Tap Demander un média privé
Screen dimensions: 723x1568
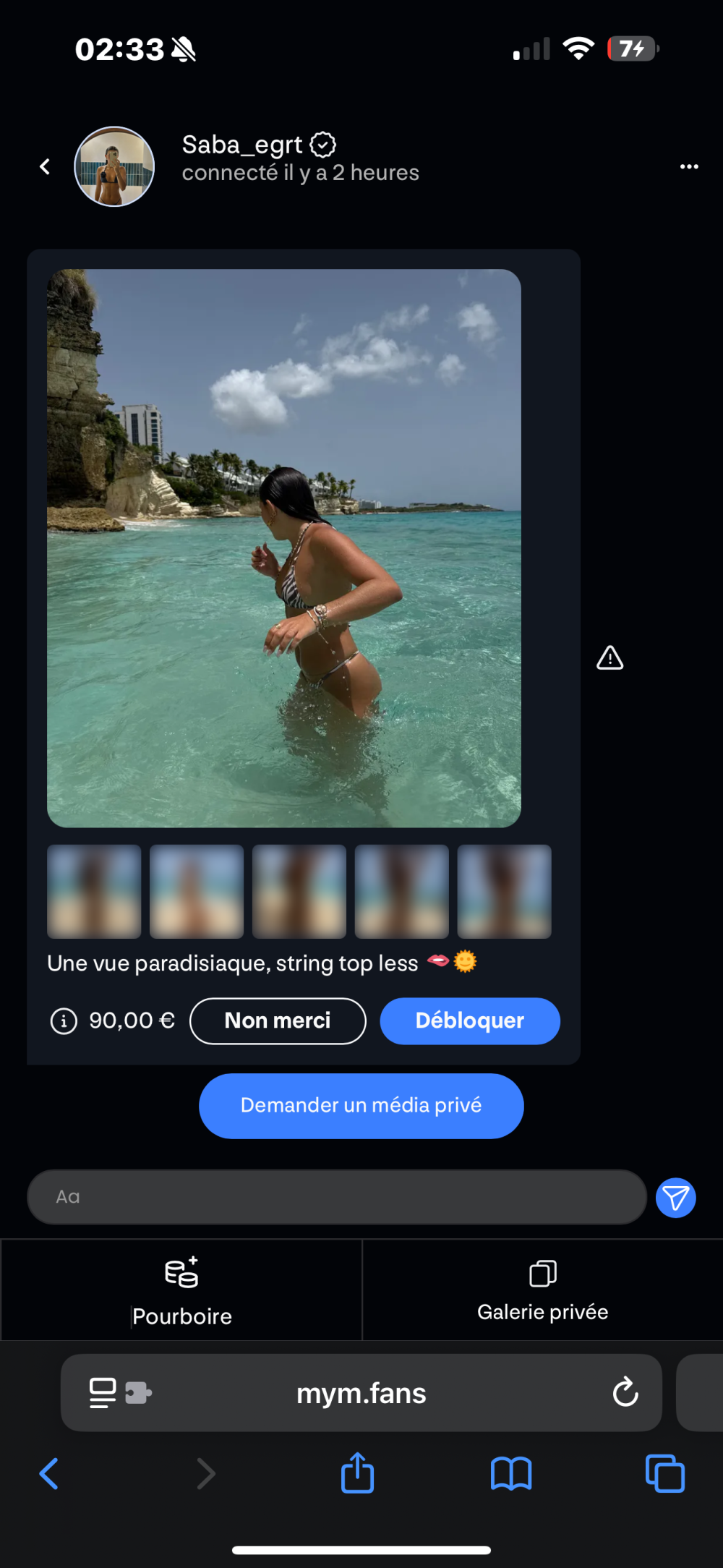[361, 1106]
